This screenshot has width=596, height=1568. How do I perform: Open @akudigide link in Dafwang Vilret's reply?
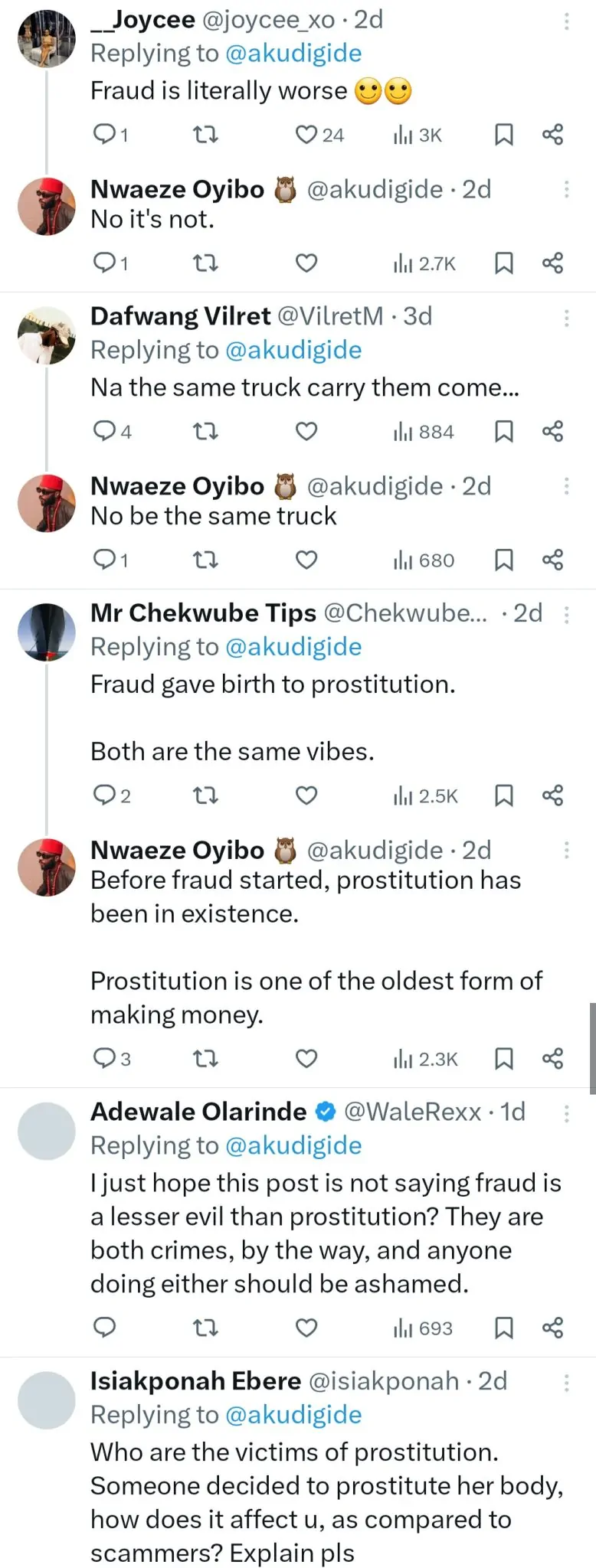click(x=293, y=350)
